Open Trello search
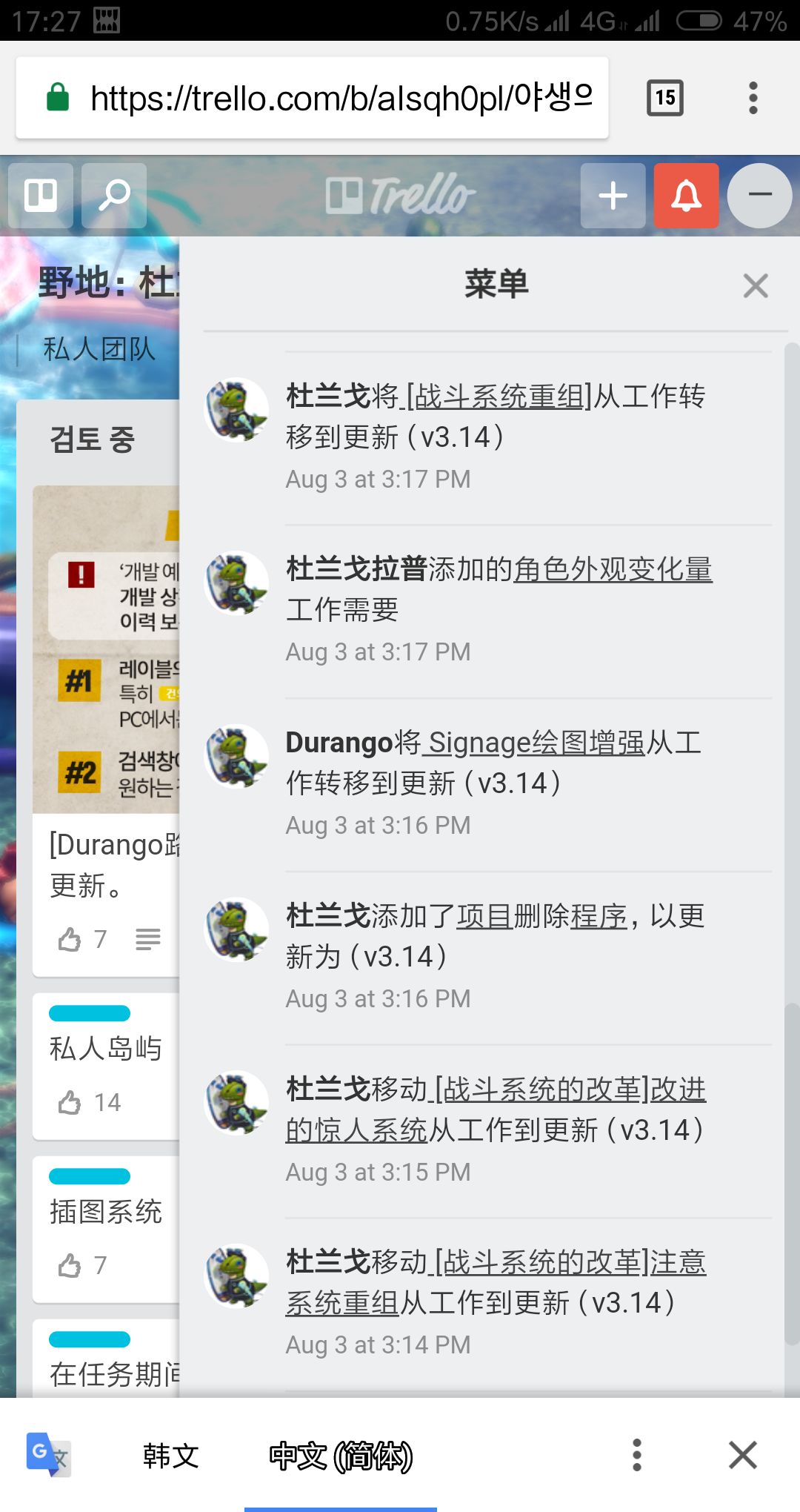The width and height of the screenshot is (800, 1512). [x=114, y=196]
